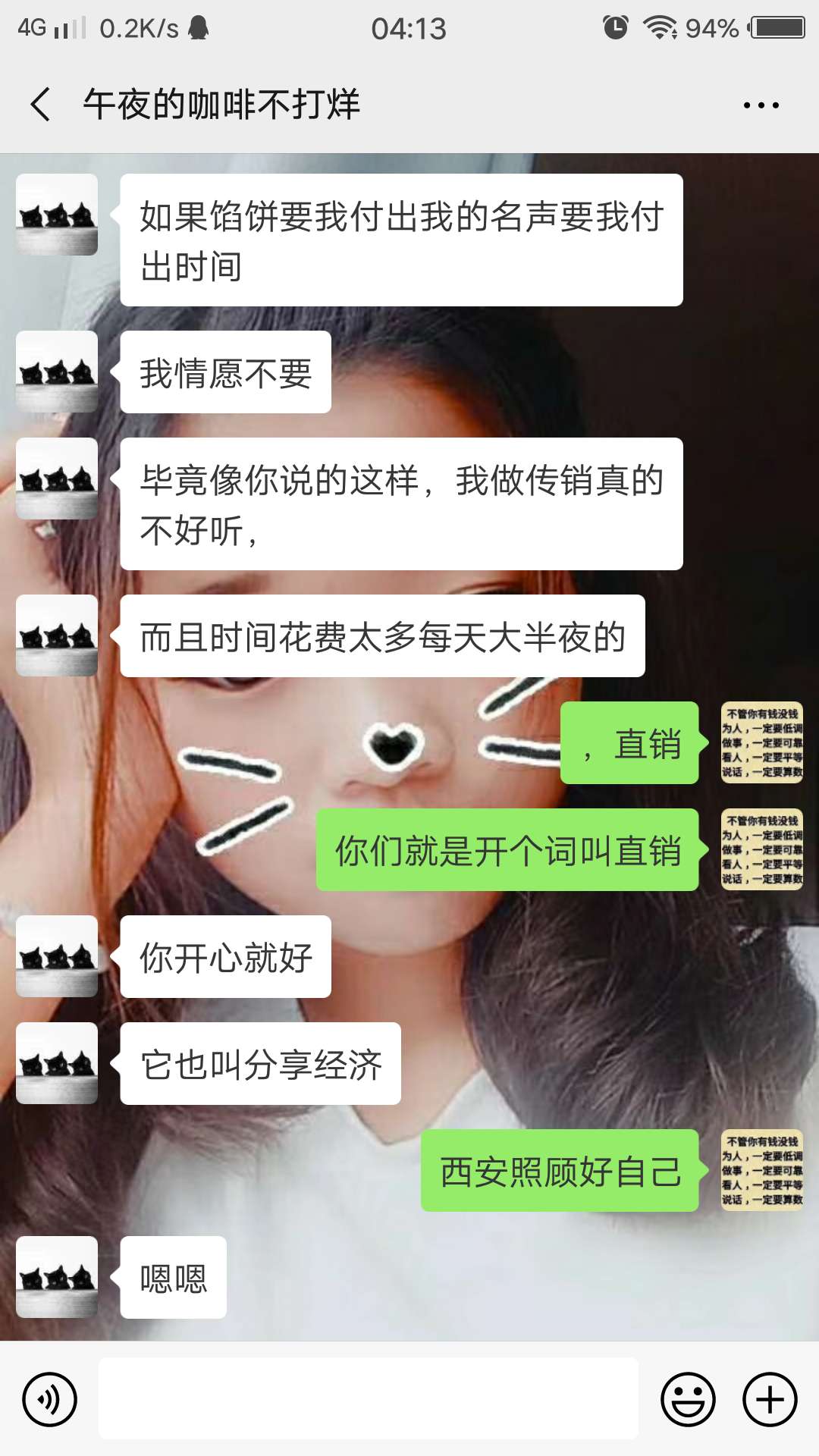The height and width of the screenshot is (1456, 819).
Task: Go back from the chat
Action: pyautogui.click(x=41, y=105)
